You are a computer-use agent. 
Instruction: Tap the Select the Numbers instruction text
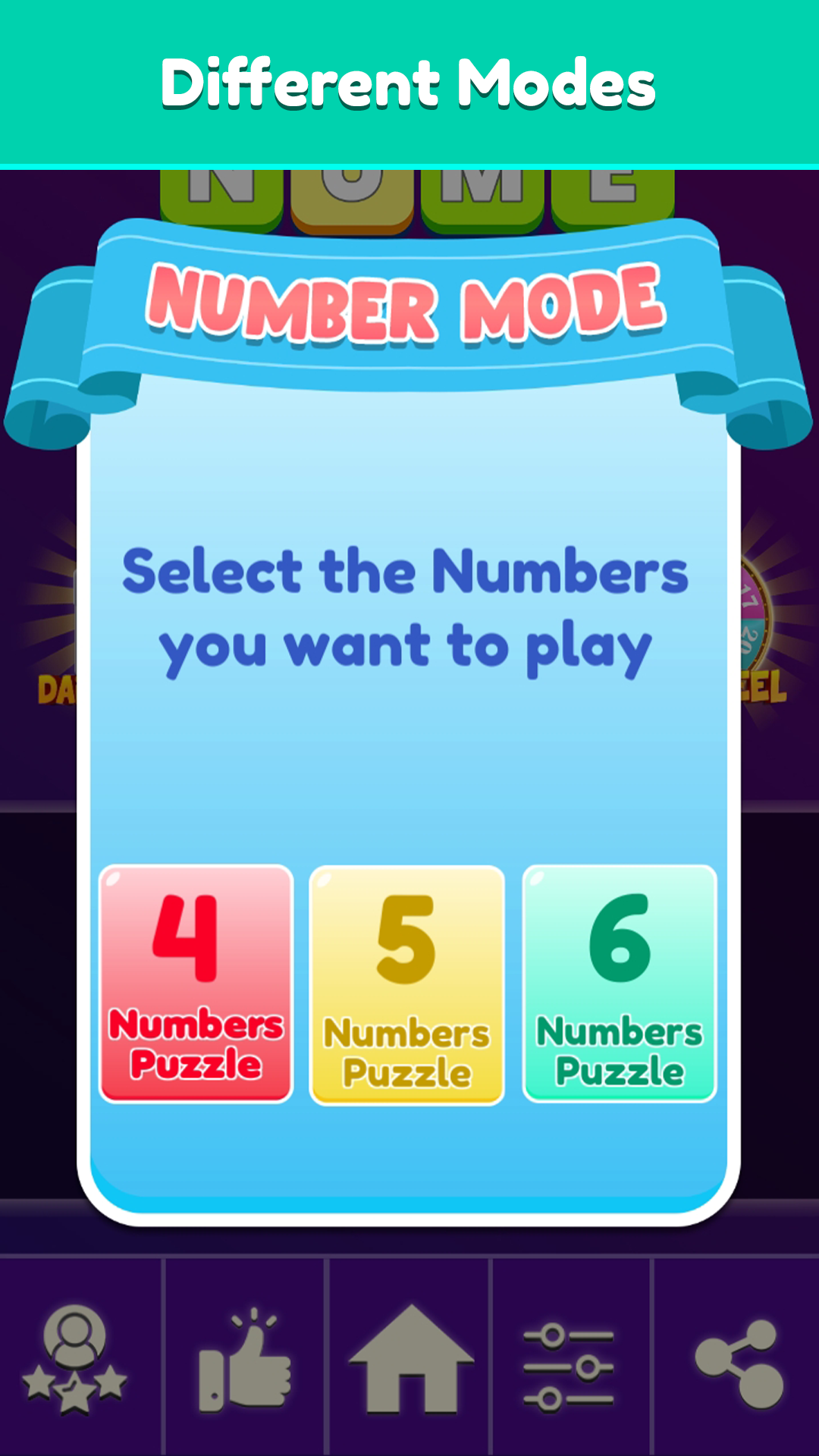point(408,607)
